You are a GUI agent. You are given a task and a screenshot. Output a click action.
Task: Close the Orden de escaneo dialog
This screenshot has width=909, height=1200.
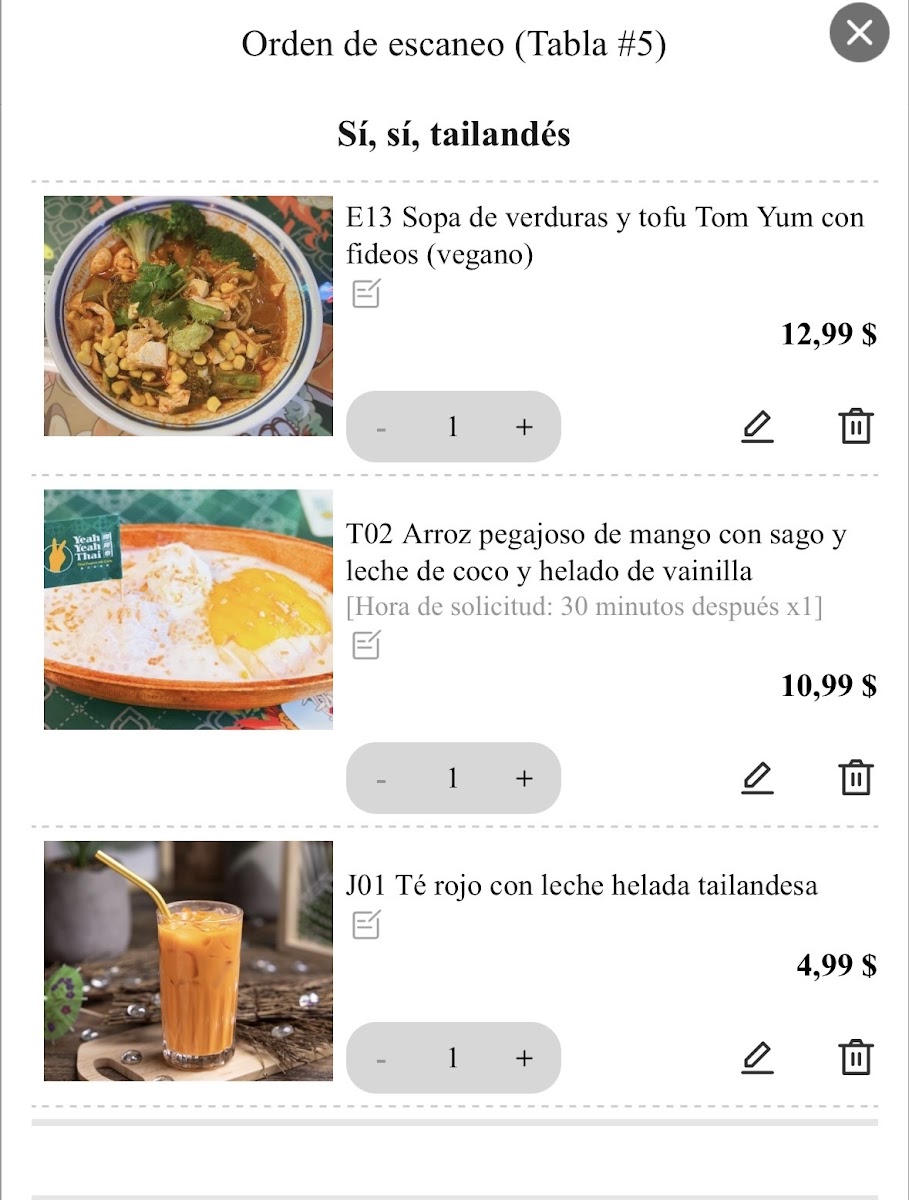(859, 33)
